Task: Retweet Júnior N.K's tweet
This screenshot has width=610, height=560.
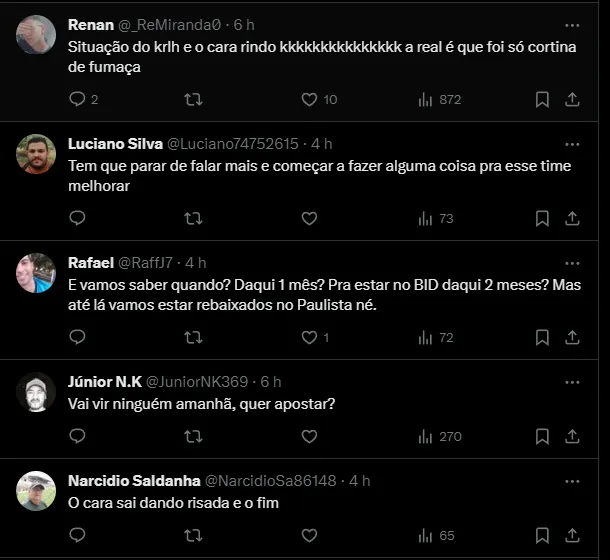Action: pyautogui.click(x=194, y=436)
